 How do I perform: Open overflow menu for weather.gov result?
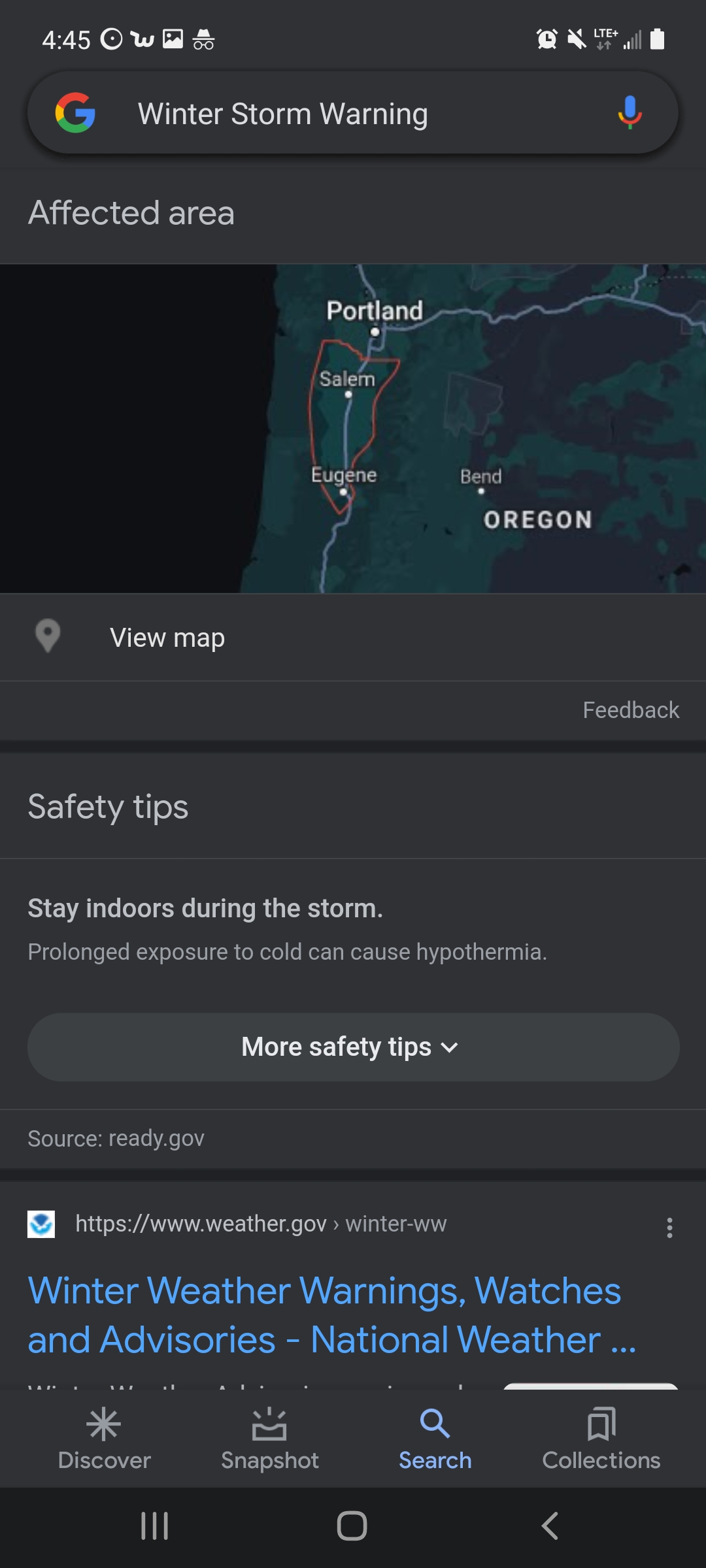click(669, 1228)
